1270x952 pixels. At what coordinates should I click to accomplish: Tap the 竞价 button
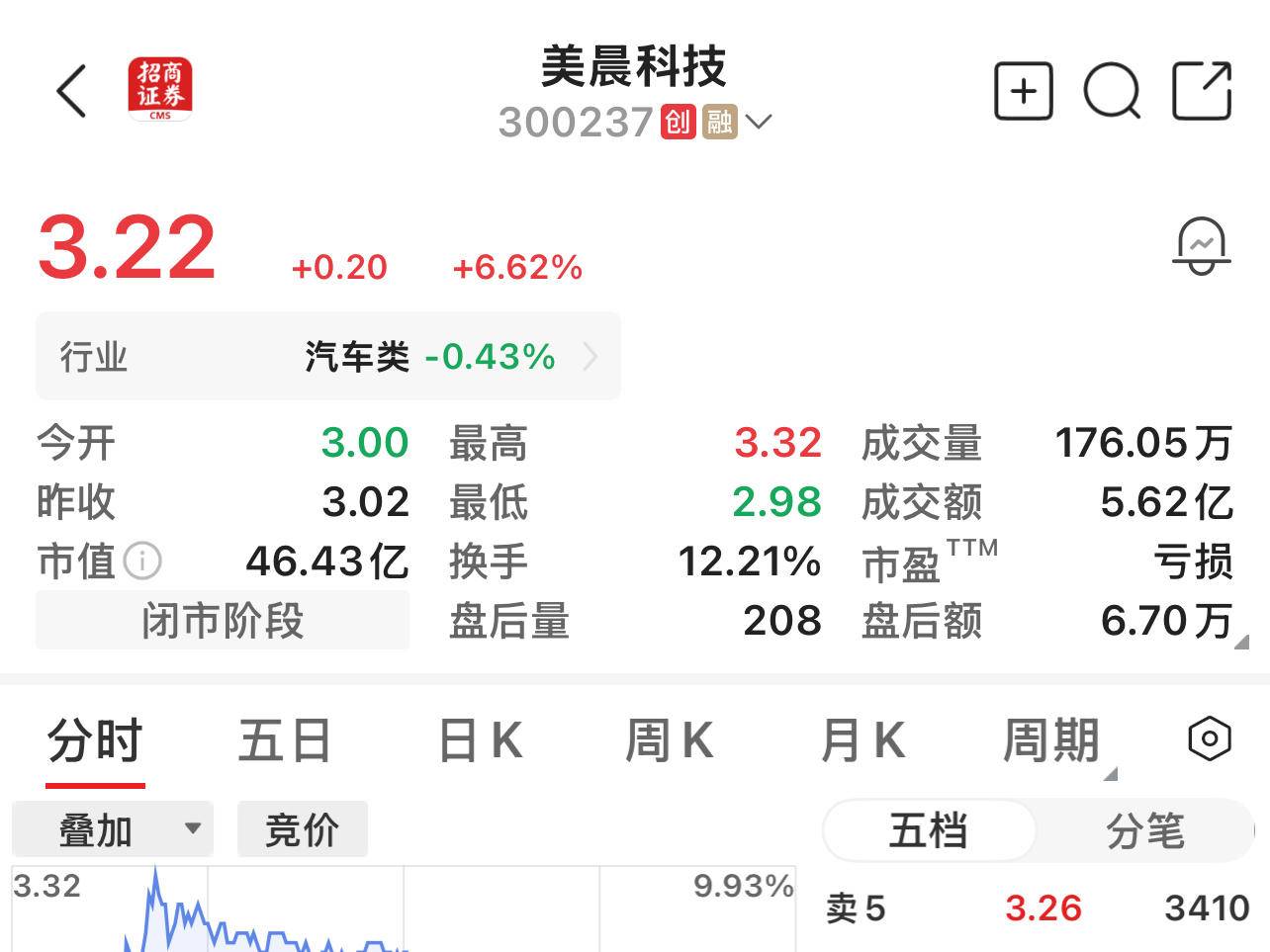302,829
